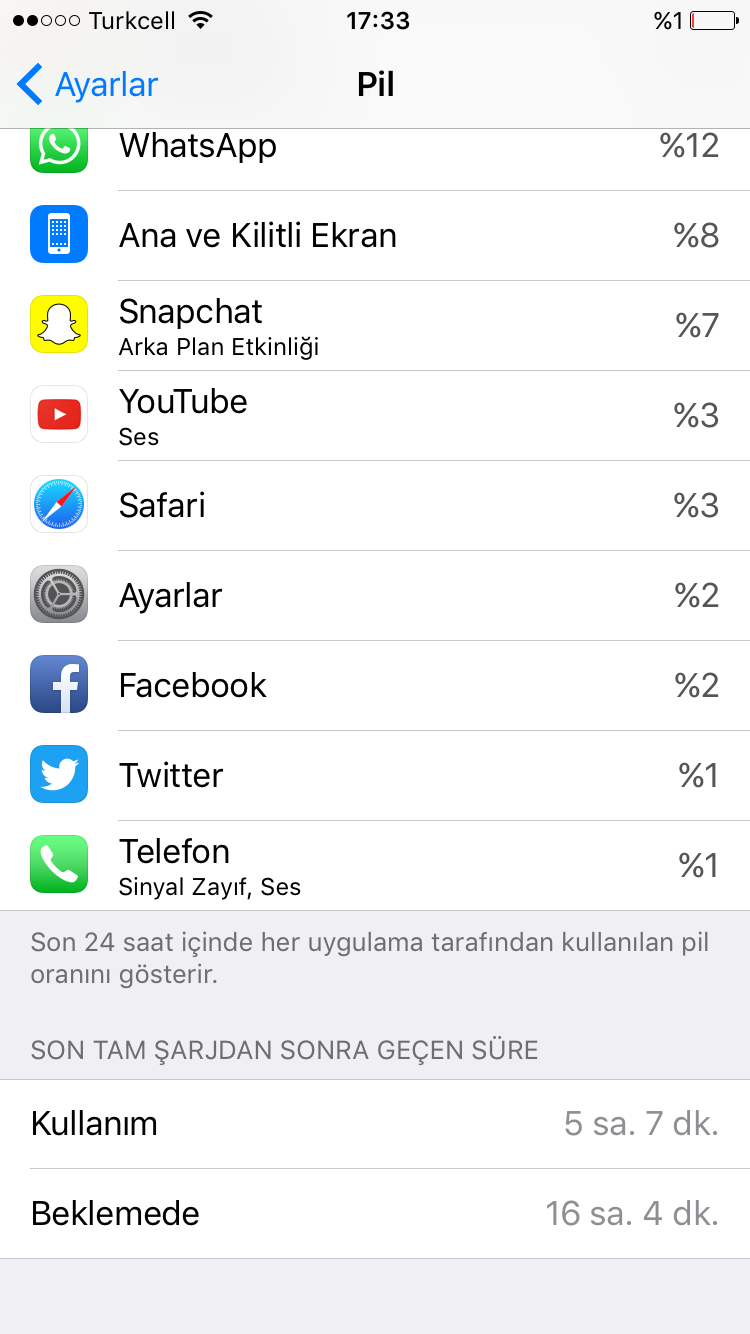Tap the Facebook usage row
This screenshot has width=750, height=1334.
click(375, 686)
